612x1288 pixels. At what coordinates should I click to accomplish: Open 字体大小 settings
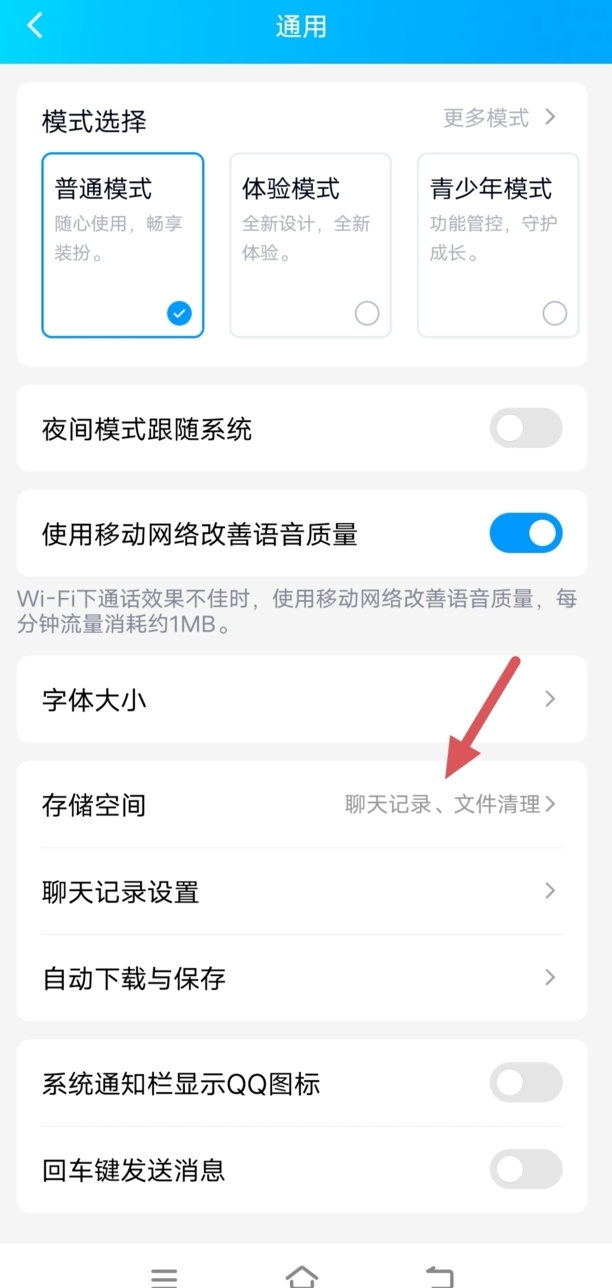[x=300, y=699]
